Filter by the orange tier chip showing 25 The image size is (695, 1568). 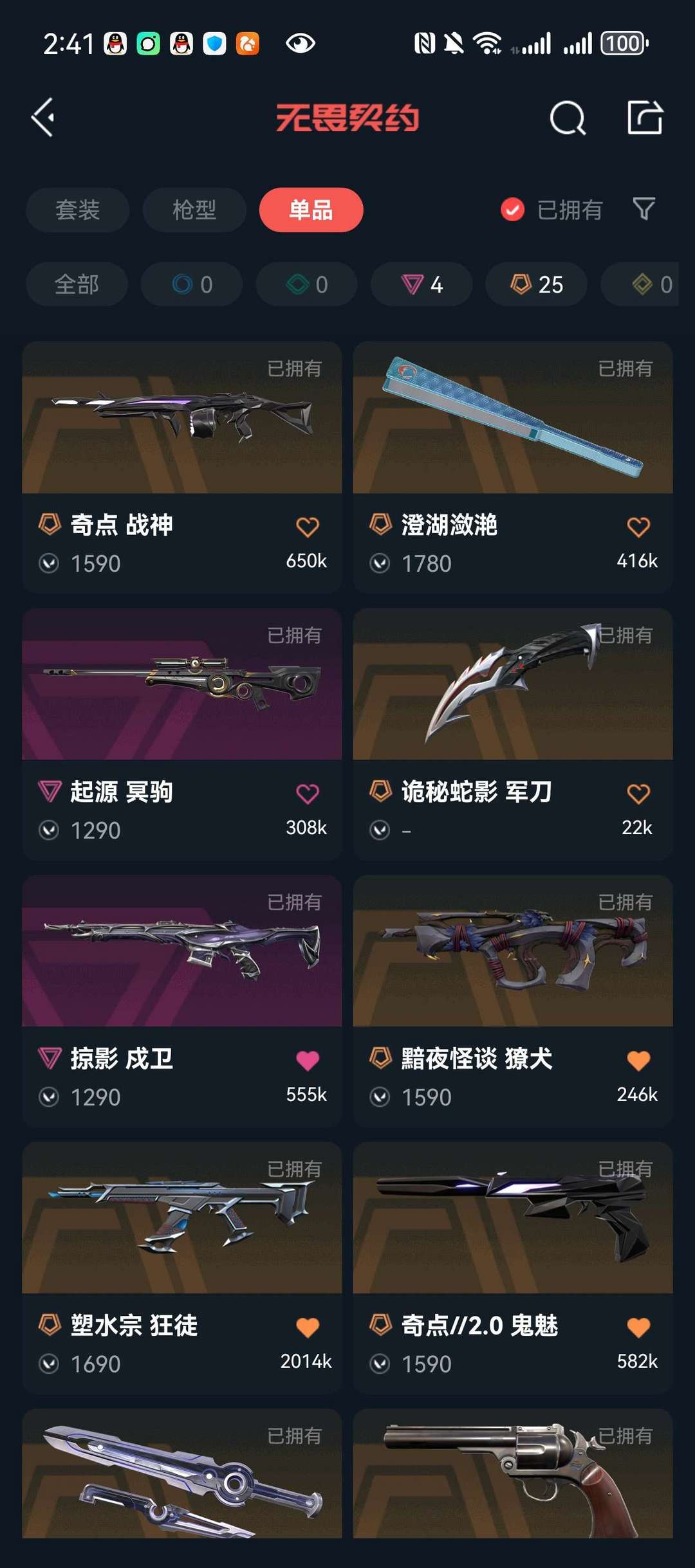coord(536,284)
